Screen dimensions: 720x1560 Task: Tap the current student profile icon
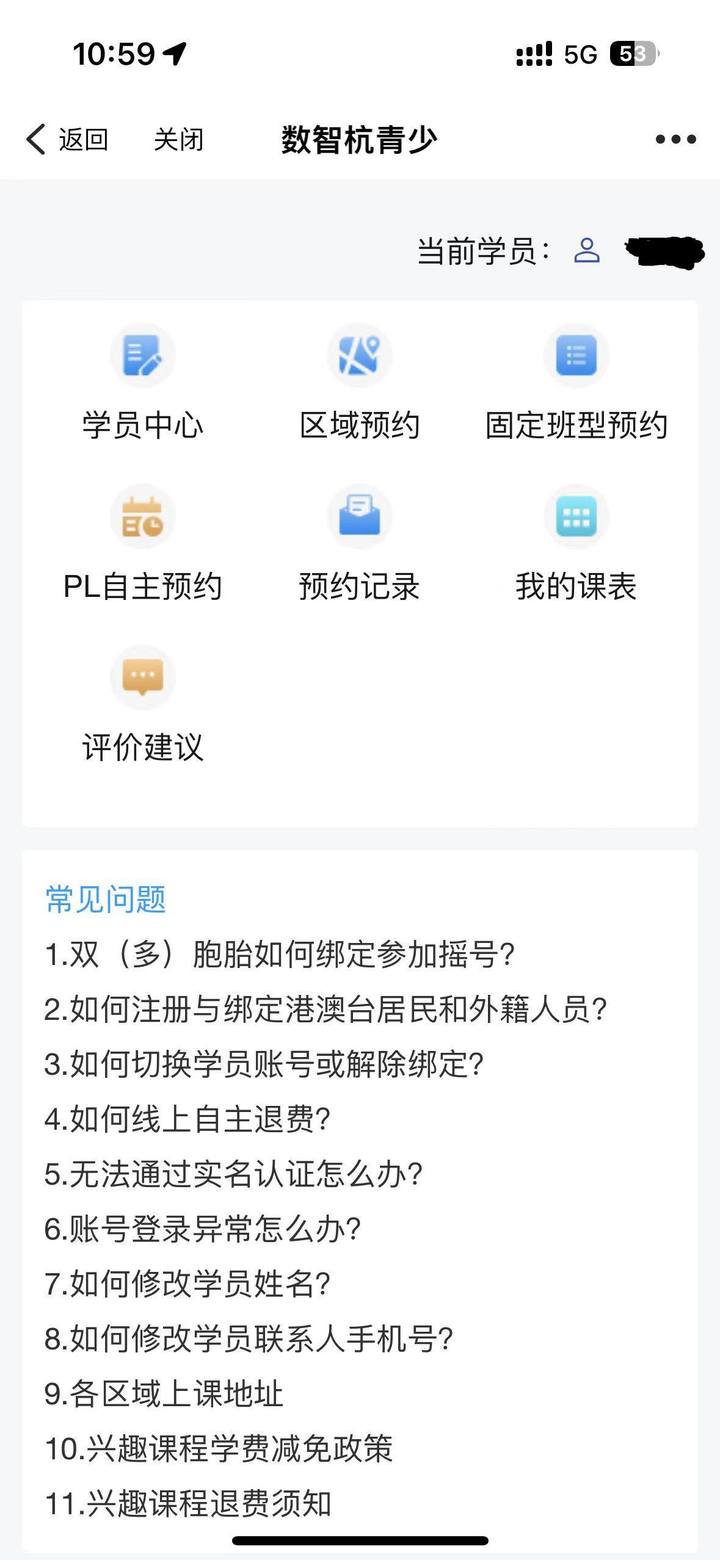[x=587, y=251]
